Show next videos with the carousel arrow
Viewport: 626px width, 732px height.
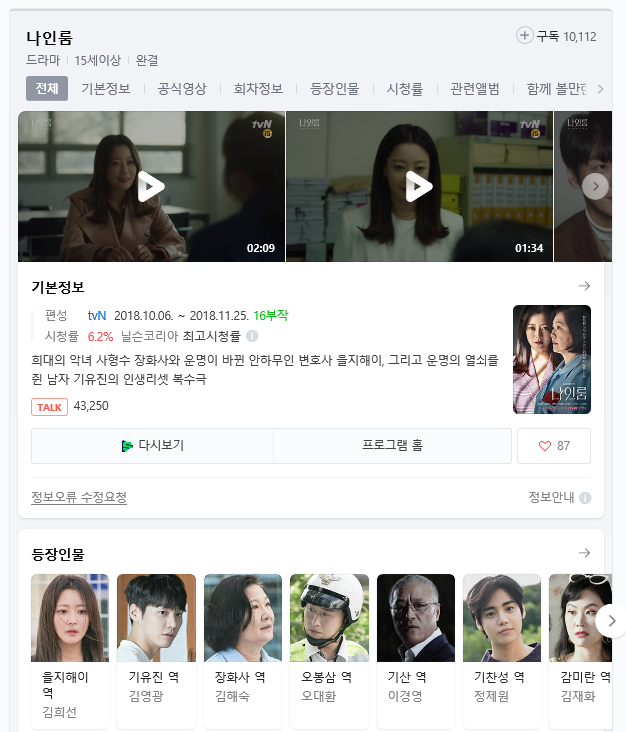pyautogui.click(x=595, y=186)
